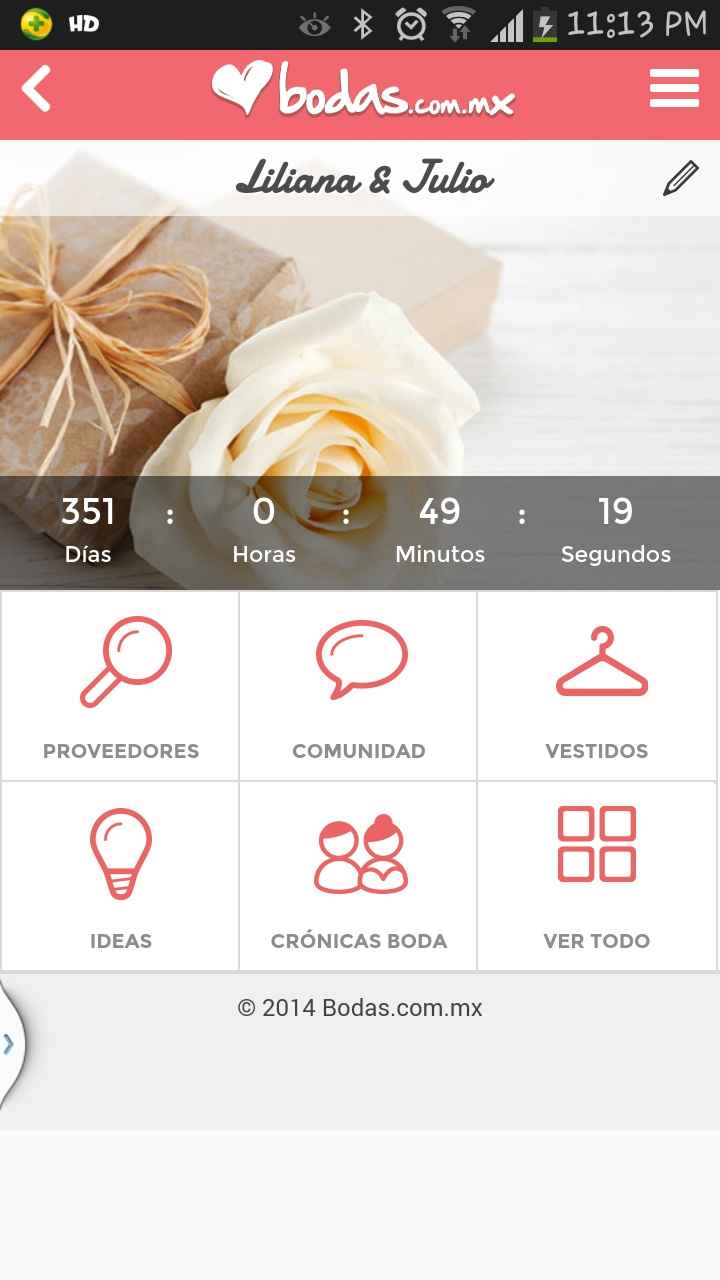The width and height of the screenshot is (720, 1280).
Task: Open Ideas section
Action: (121, 876)
